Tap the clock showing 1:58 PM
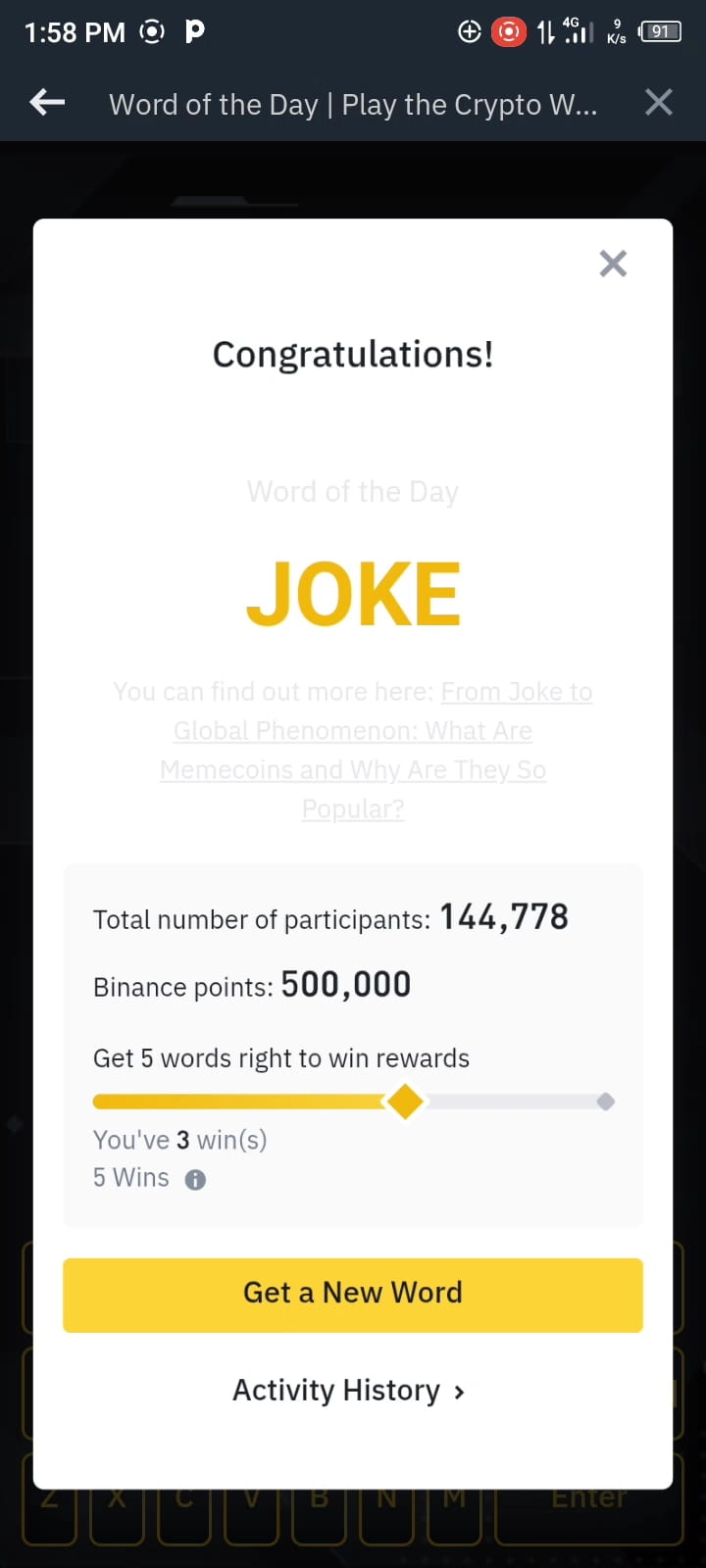The width and height of the screenshot is (706, 1568). click(x=75, y=31)
